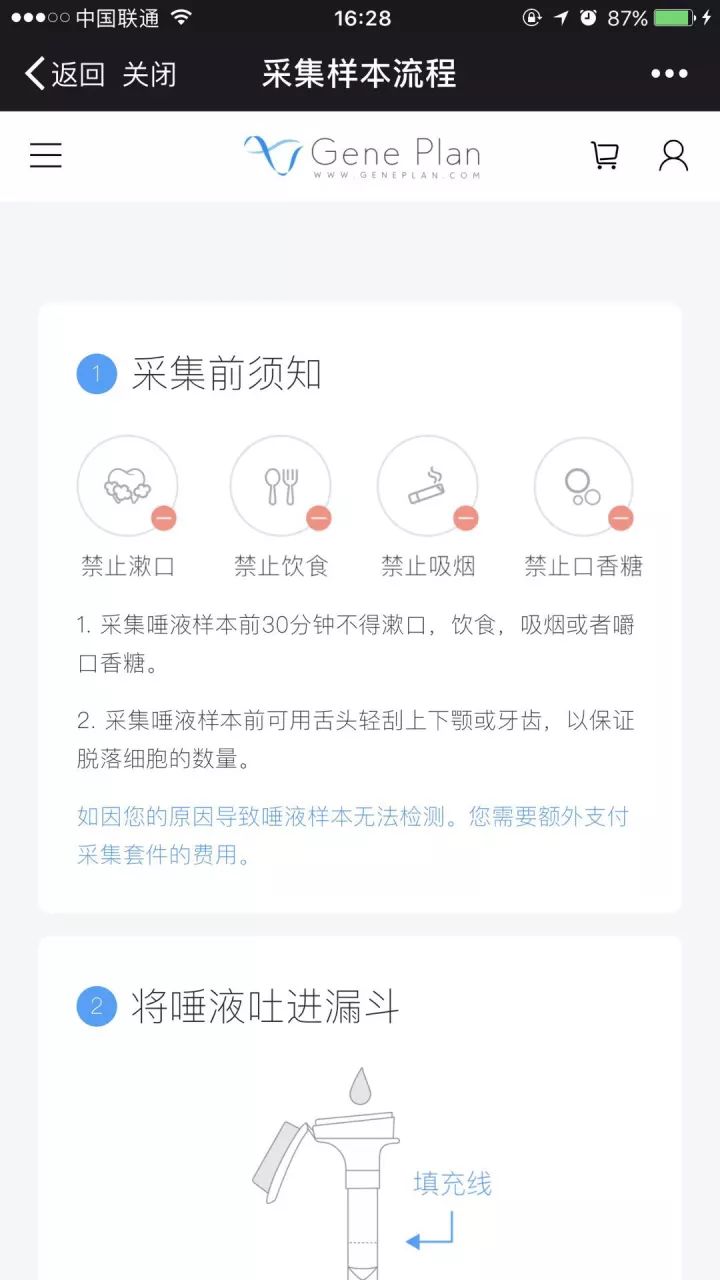The image size is (720, 1280).
Task: Open the shopping cart
Action: coord(605,155)
